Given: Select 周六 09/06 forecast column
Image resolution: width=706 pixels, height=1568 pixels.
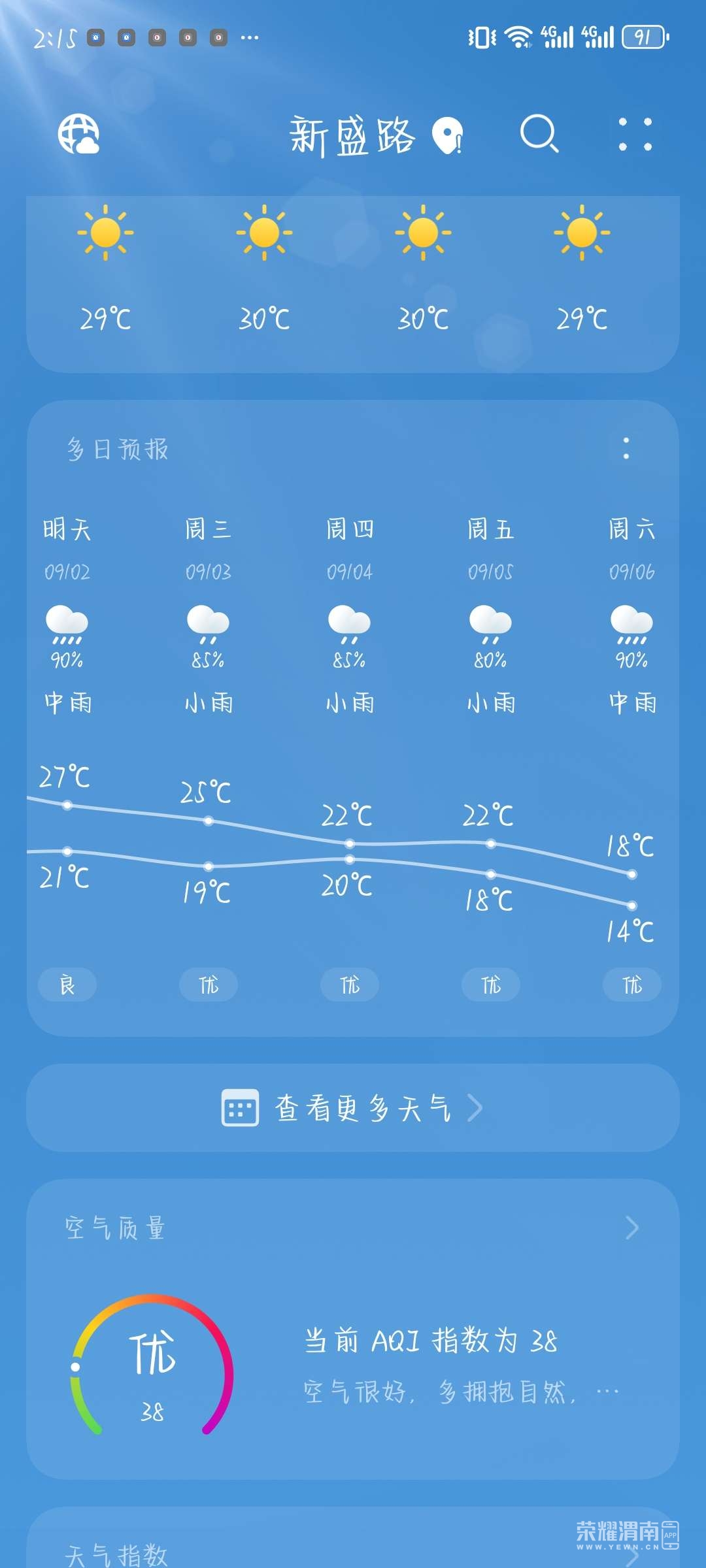Looking at the screenshot, I should 631,614.
